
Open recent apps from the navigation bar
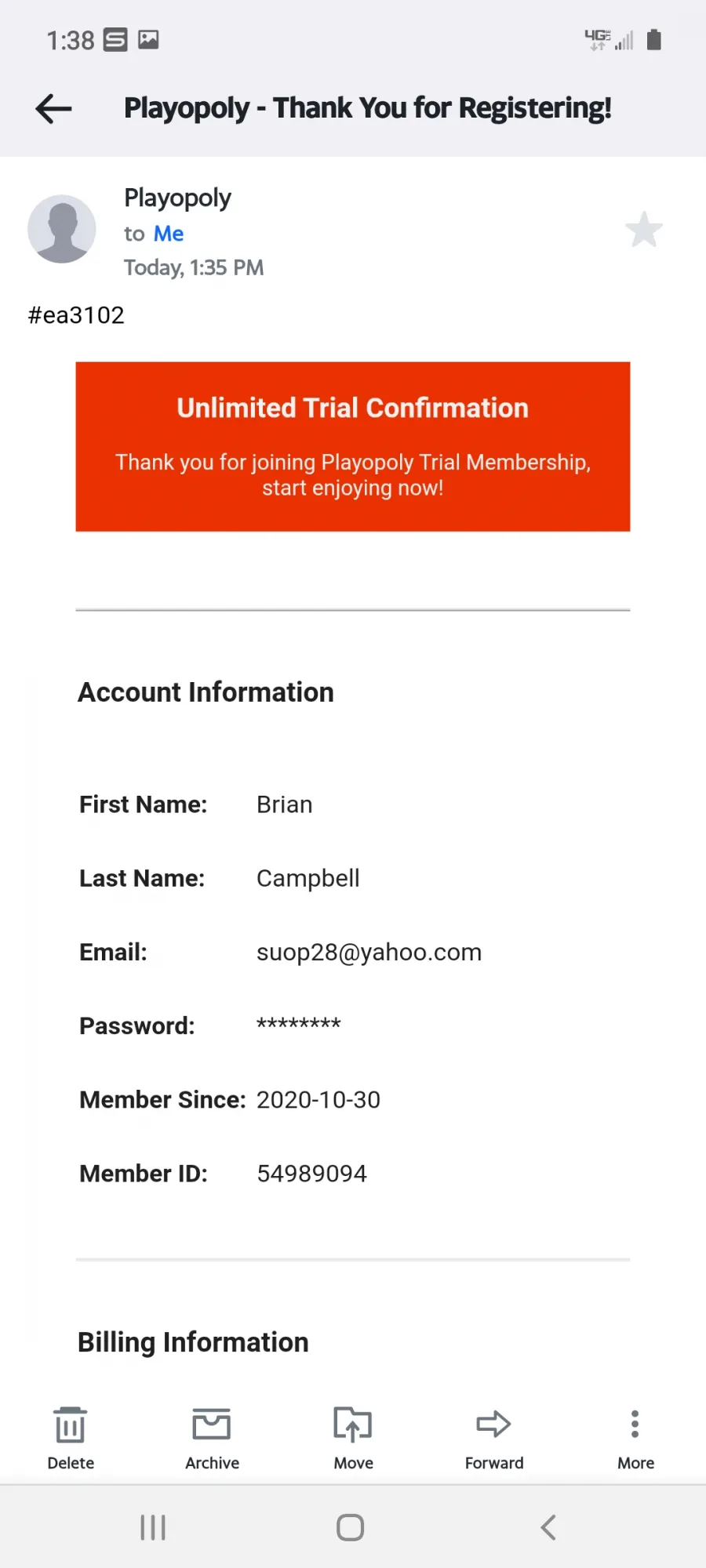click(153, 1527)
